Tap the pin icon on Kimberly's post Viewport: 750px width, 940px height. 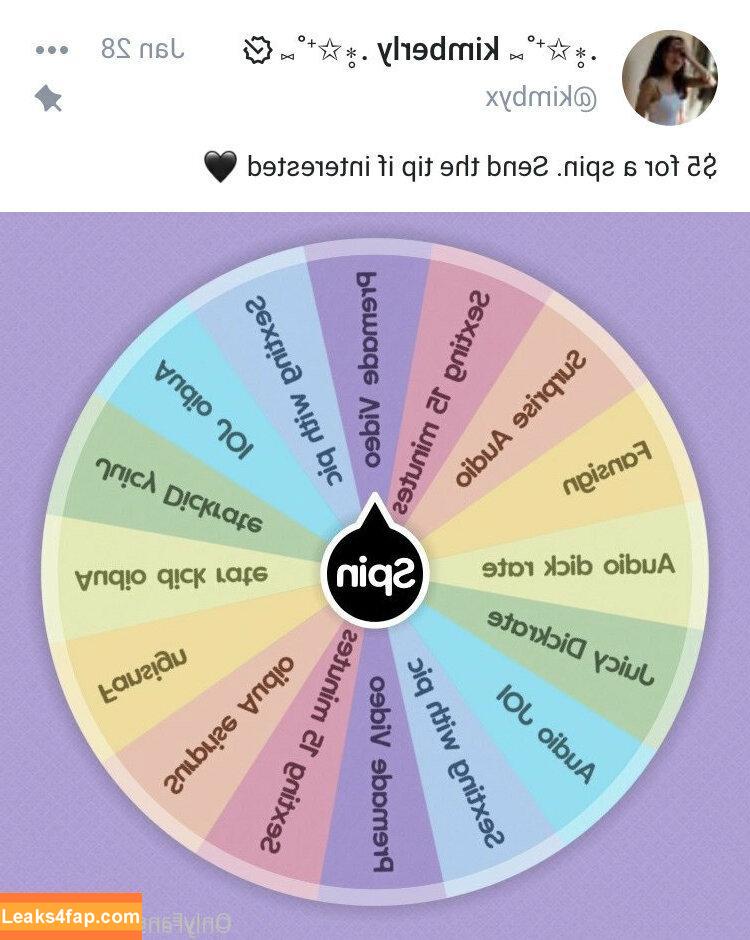[x=49, y=97]
